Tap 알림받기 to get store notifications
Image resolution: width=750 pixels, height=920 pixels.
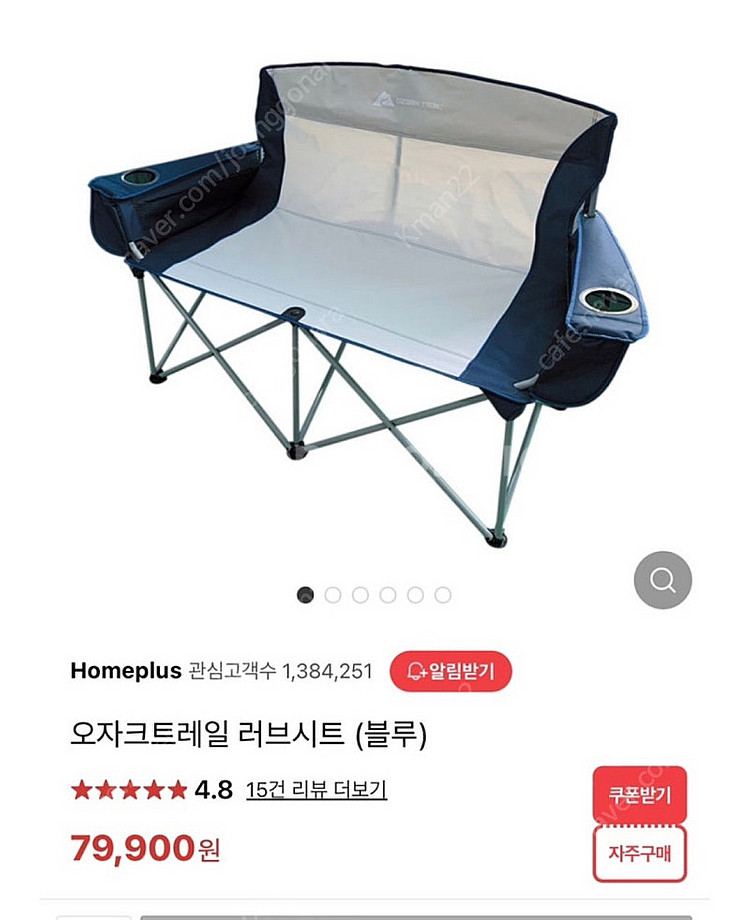pos(450,671)
